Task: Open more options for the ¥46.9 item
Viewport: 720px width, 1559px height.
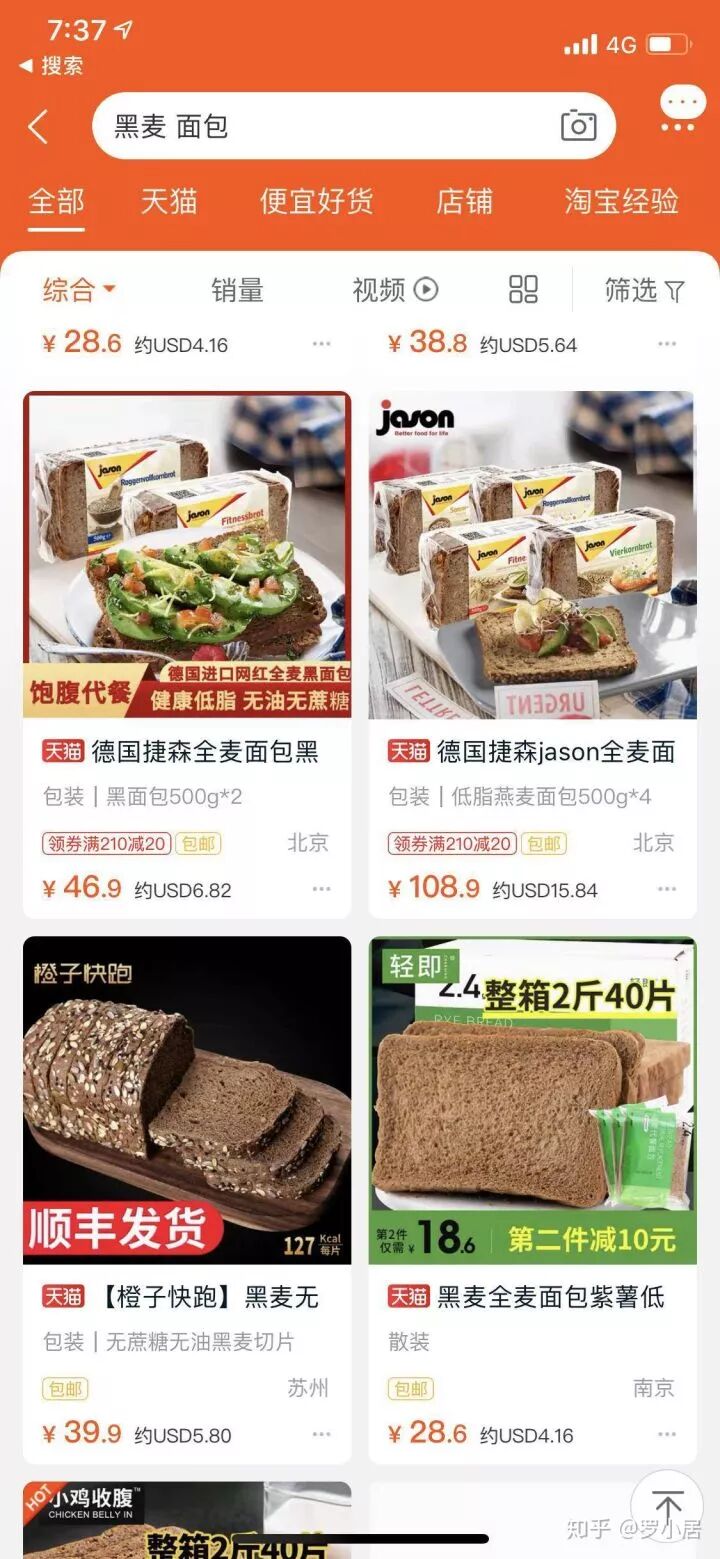Action: point(321,888)
